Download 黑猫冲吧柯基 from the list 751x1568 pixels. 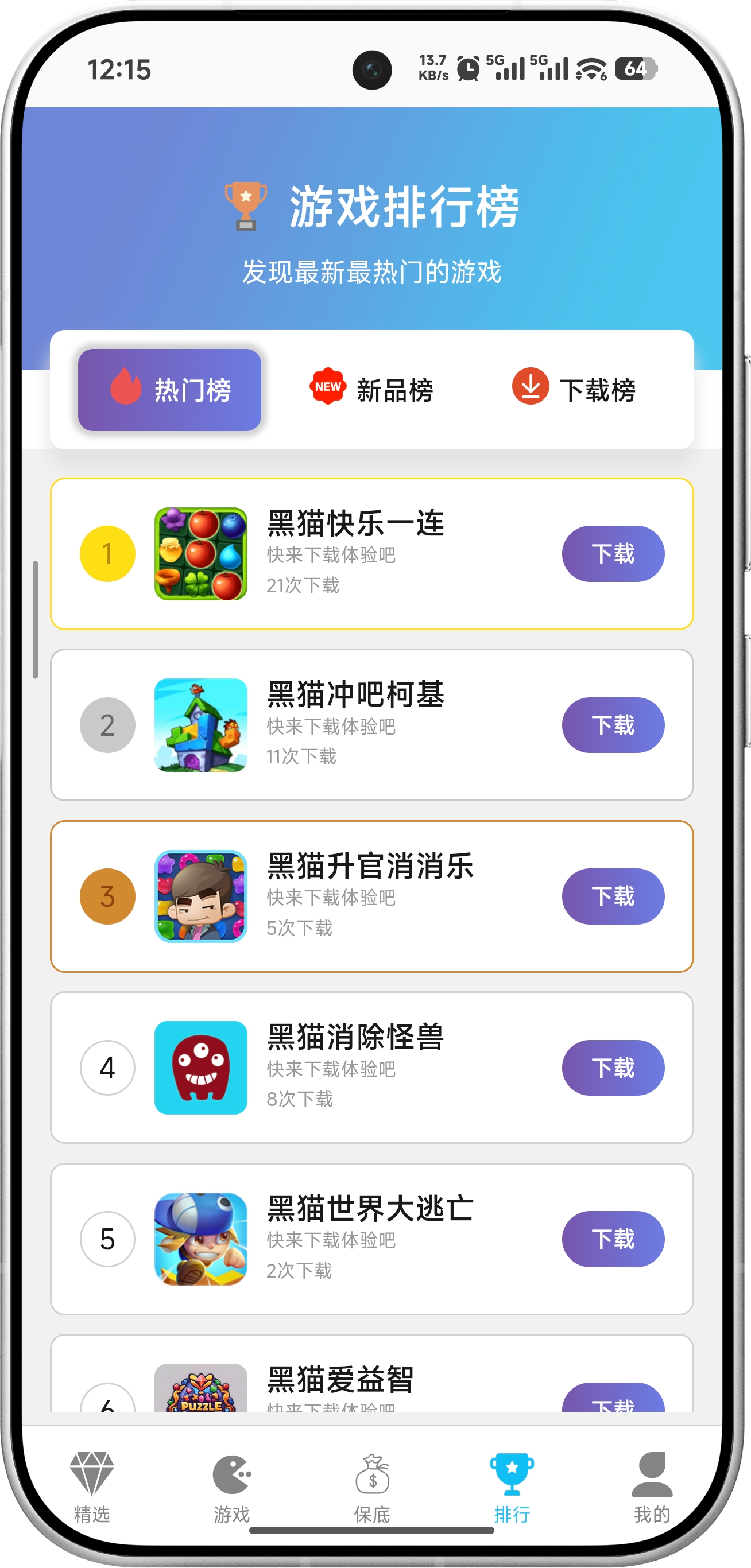click(613, 724)
